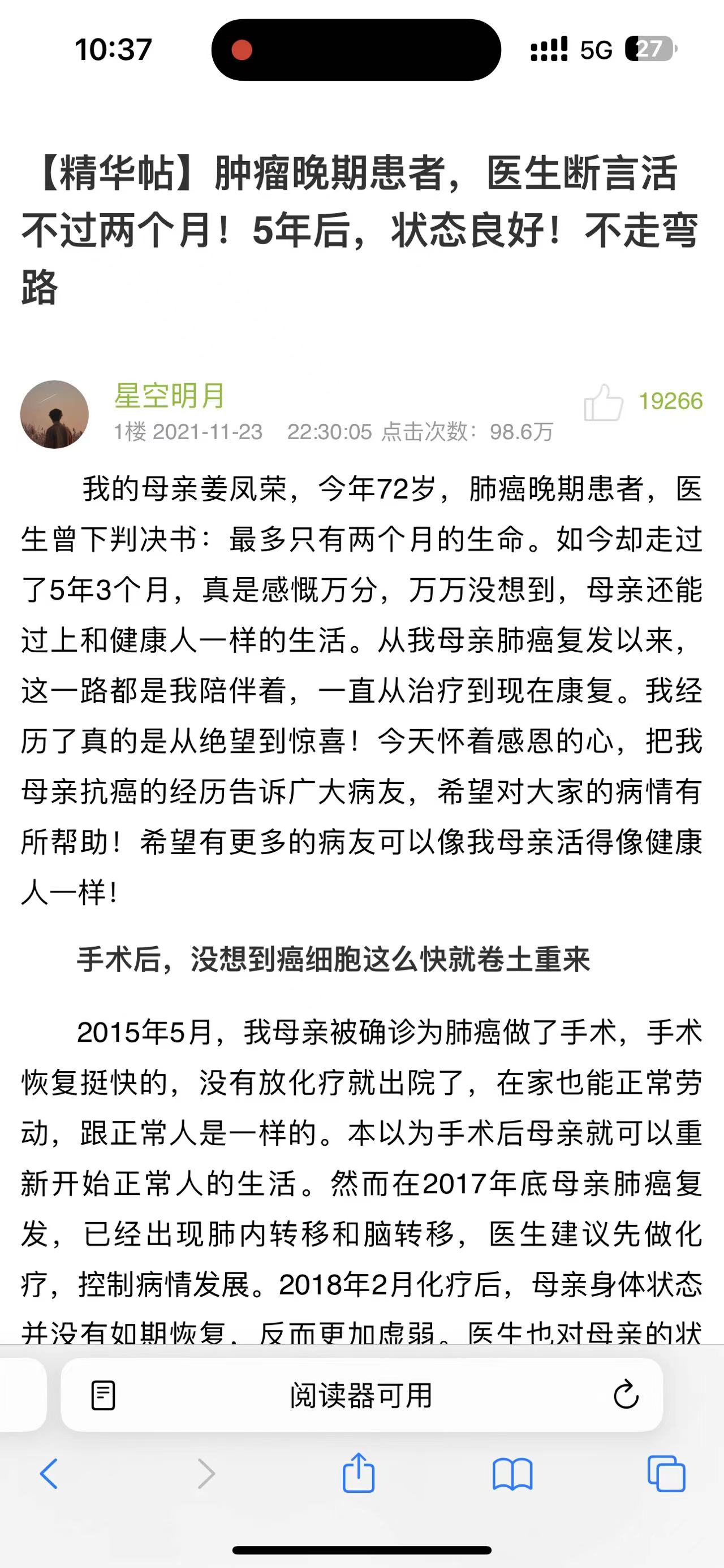Open 星空明月's profile avatar
Viewport: 724px width, 1568px height.
point(55,414)
